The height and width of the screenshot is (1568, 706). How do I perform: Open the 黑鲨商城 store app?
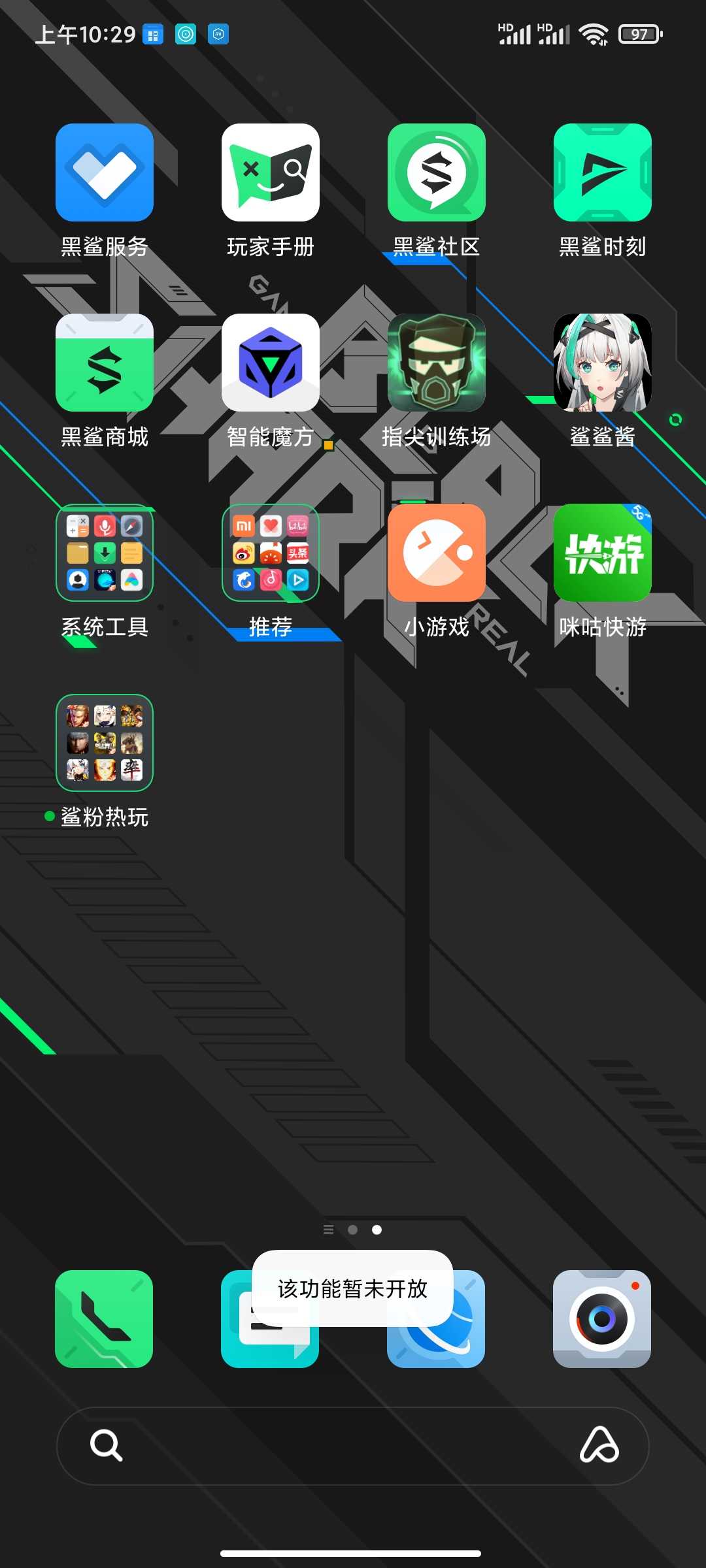(105, 363)
